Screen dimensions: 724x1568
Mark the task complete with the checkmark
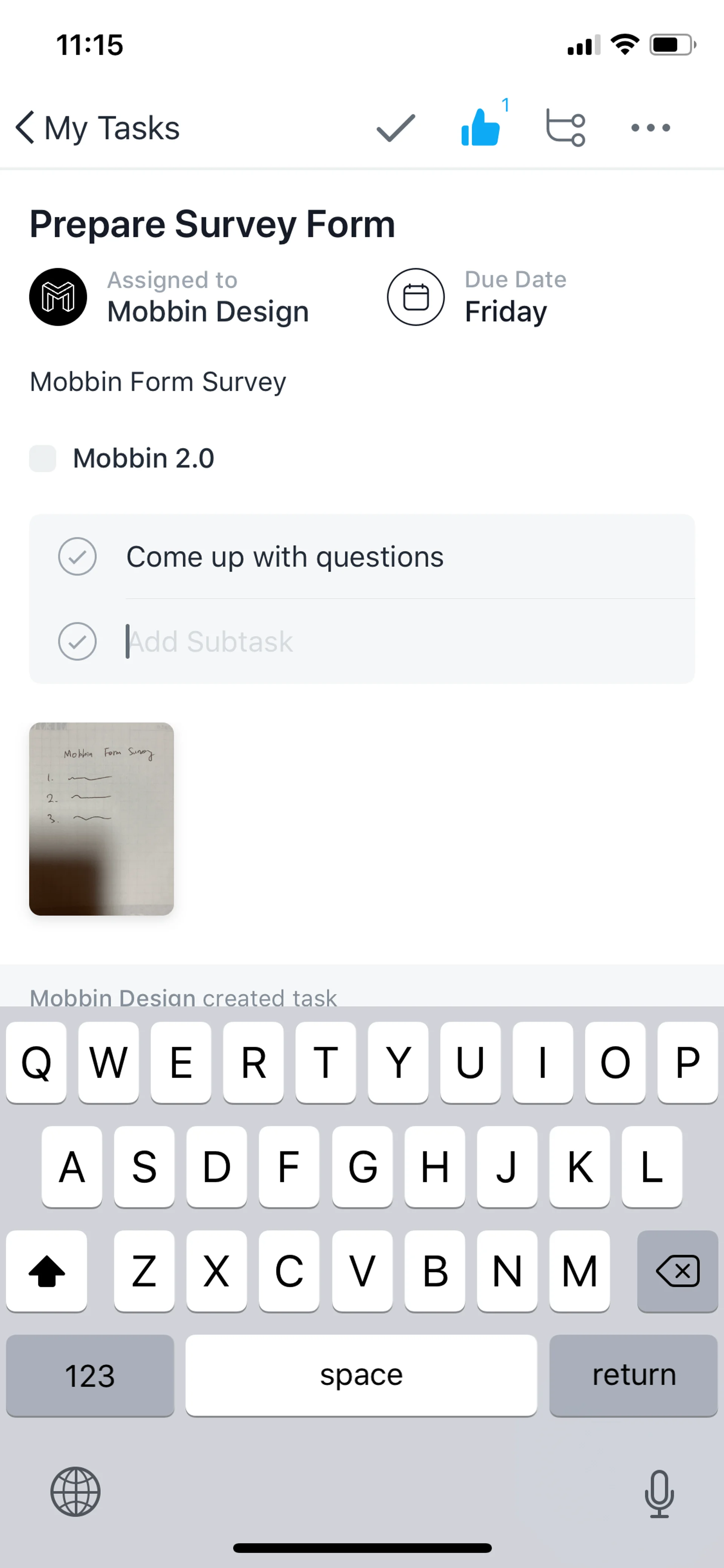(396, 128)
